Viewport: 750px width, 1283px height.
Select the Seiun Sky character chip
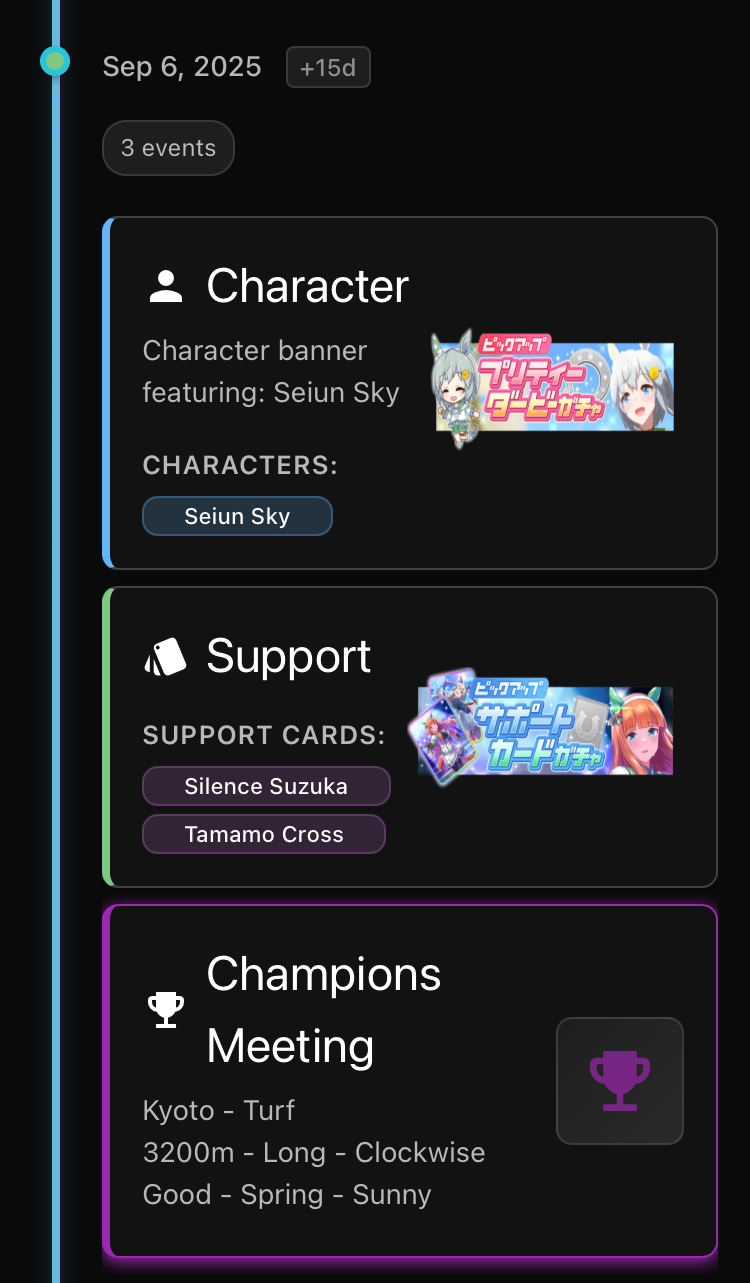tap(237, 517)
